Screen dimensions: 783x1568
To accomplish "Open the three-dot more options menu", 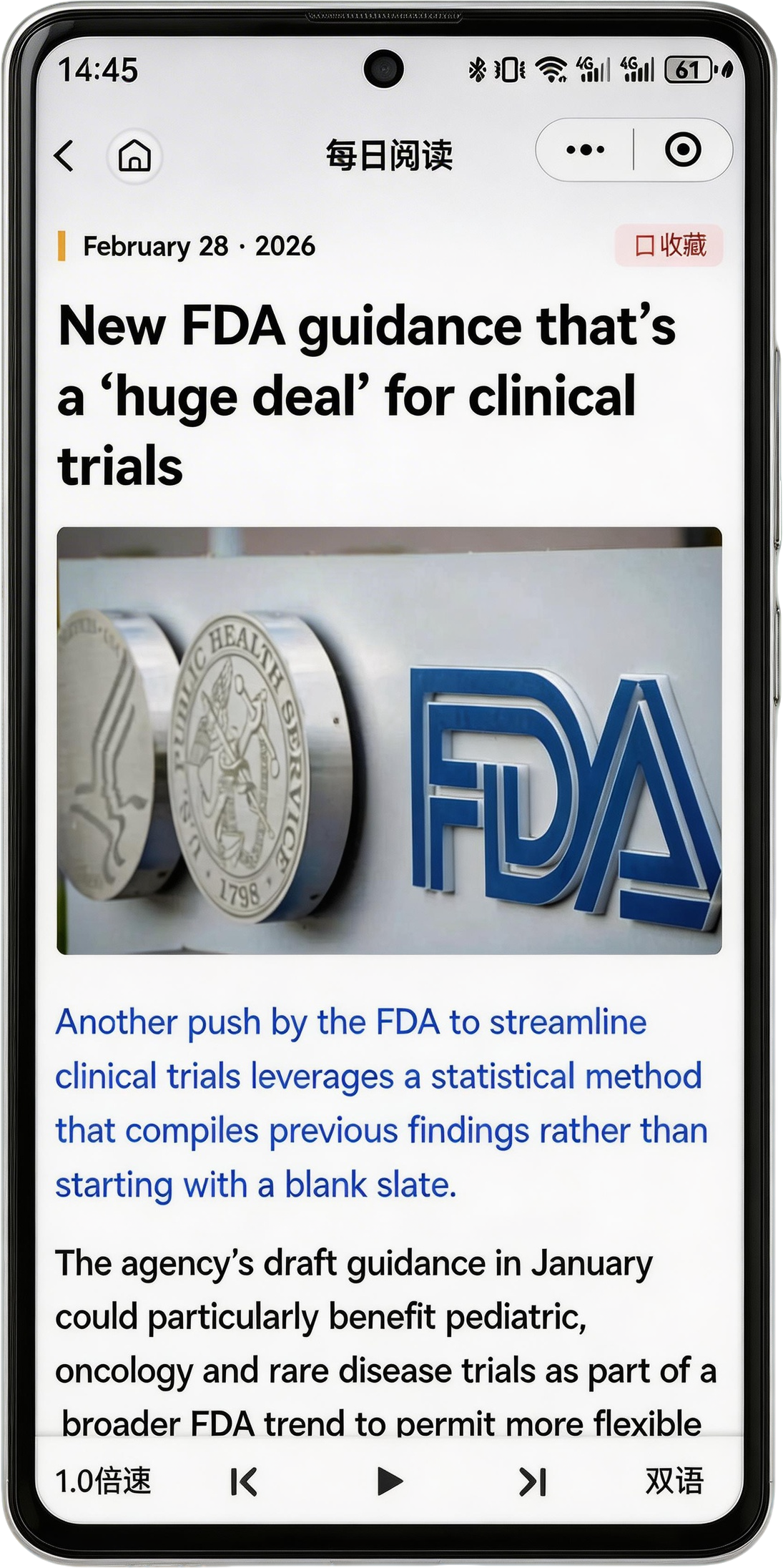I will click(585, 150).
